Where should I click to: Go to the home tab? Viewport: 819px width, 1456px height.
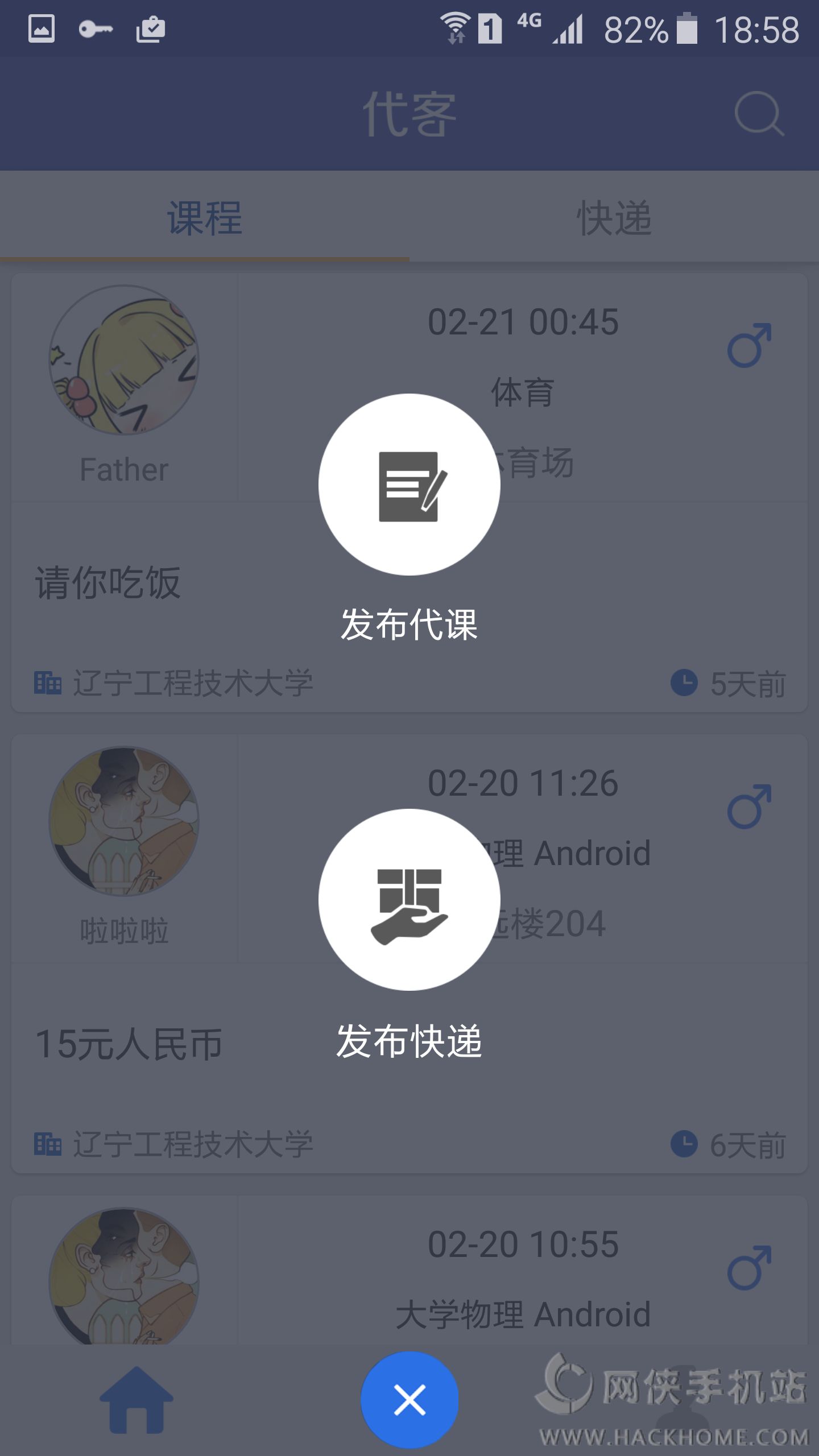pyautogui.click(x=136, y=1400)
